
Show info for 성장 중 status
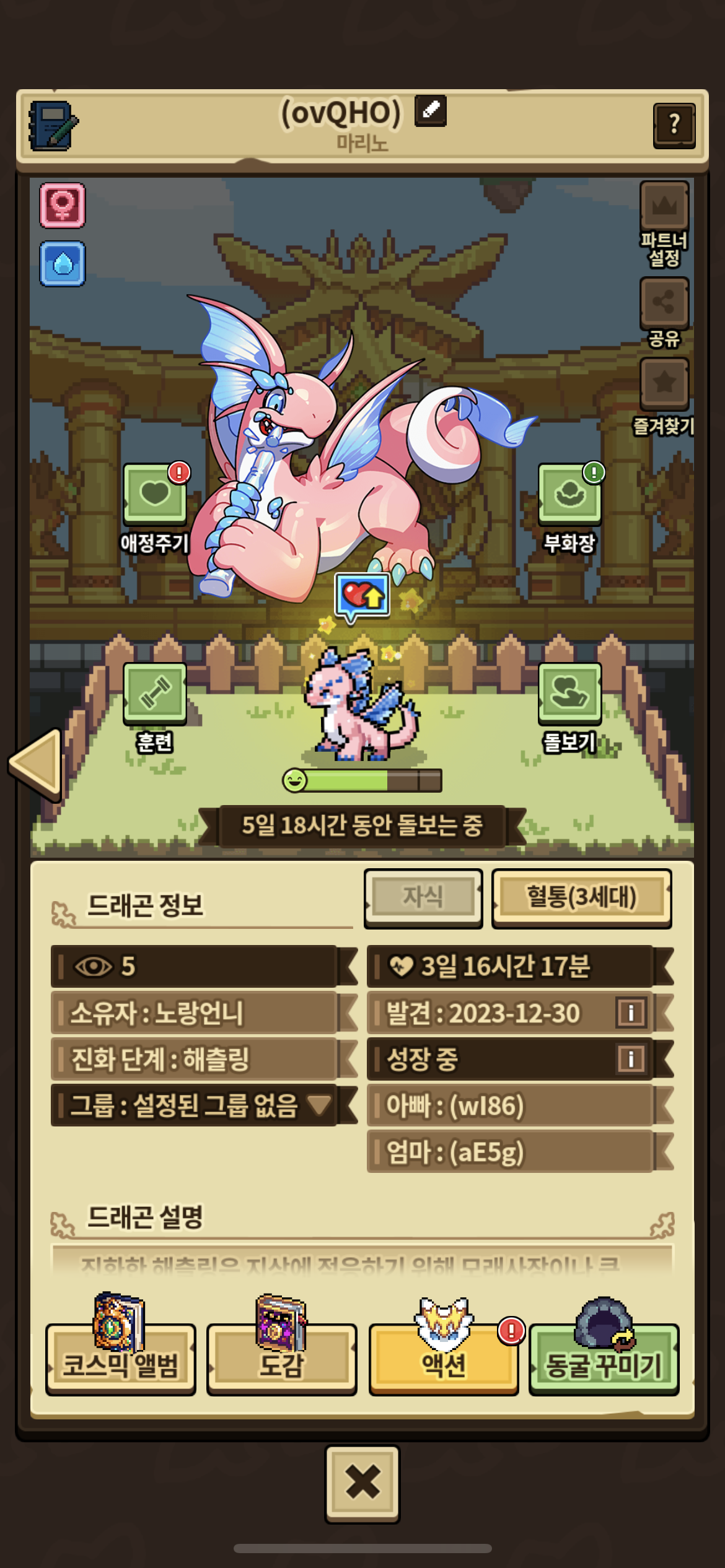[x=631, y=1059]
